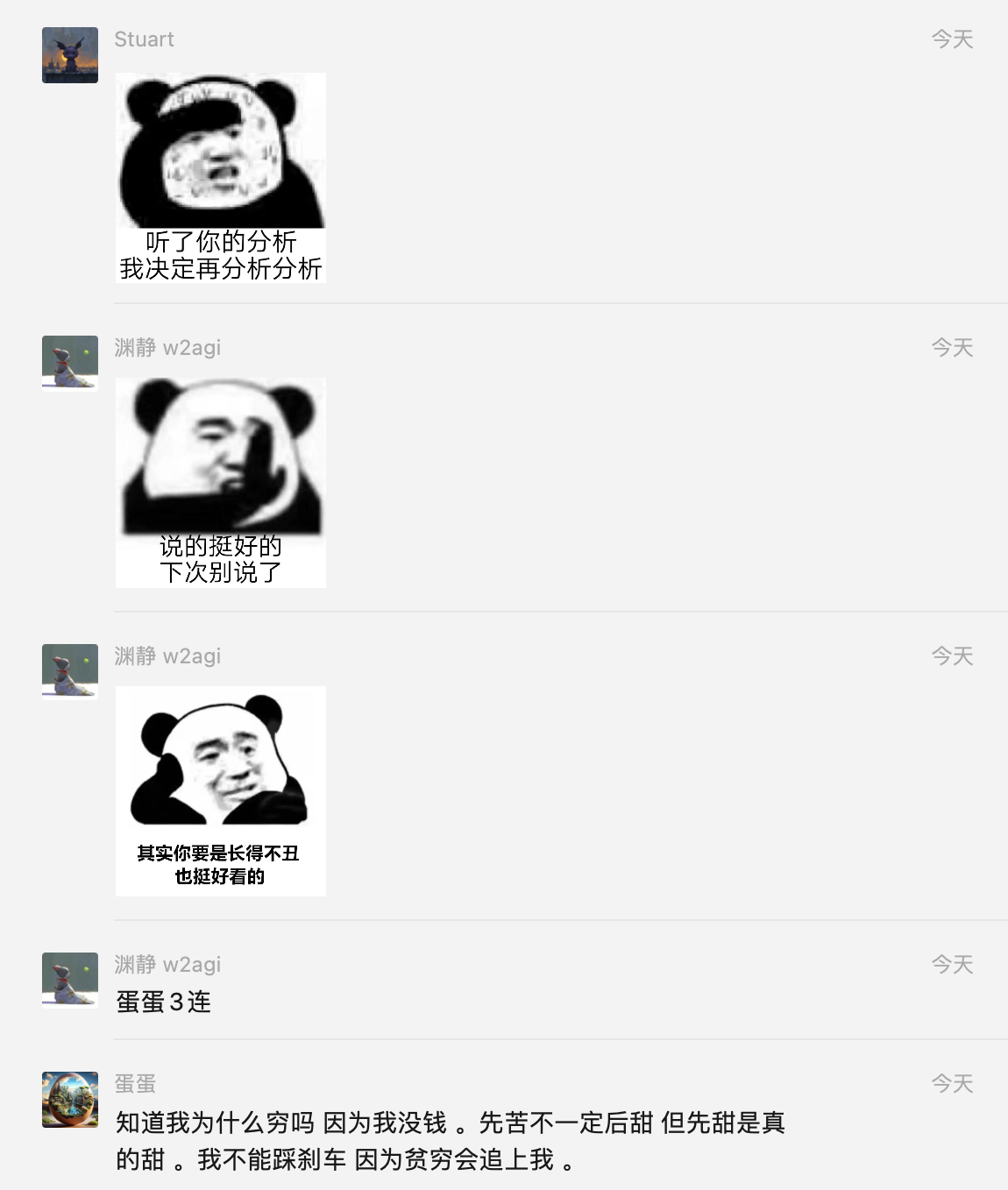Open the panda sticker "其实你要是长得不丑"
Viewport: 1008px width, 1190px height.
pyautogui.click(x=221, y=791)
